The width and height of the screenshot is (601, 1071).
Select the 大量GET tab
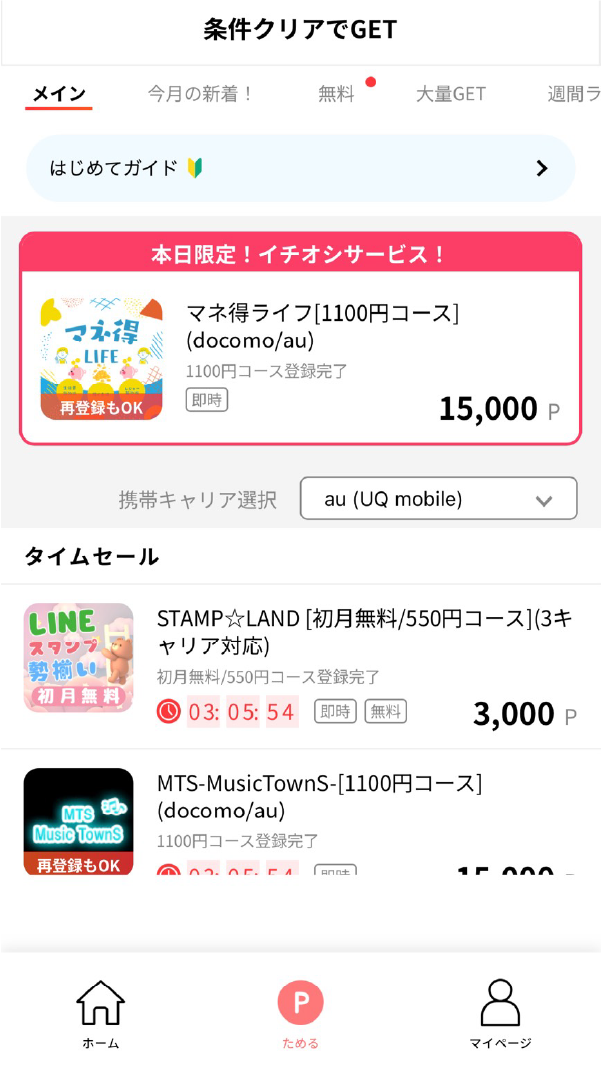point(450,94)
